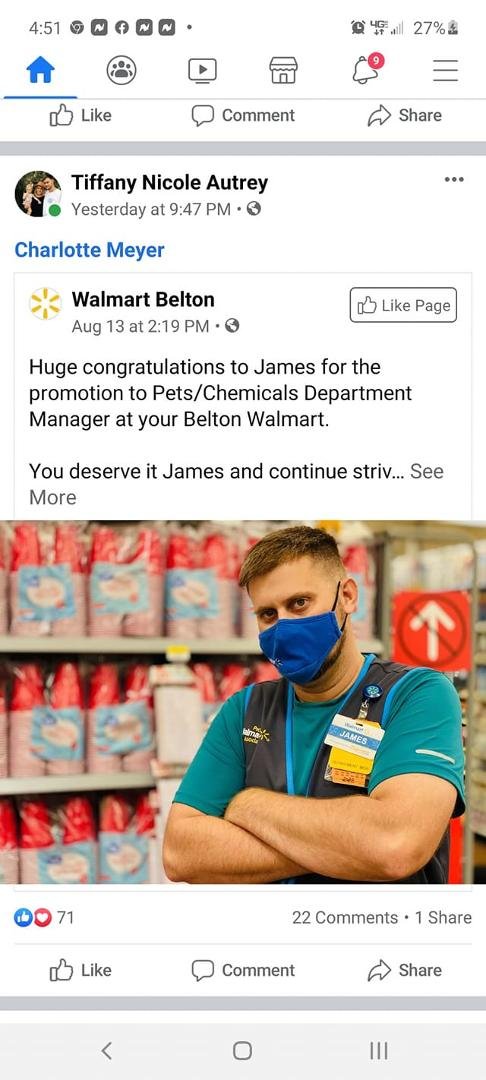This screenshot has width=486, height=1080.
Task: Switch to the Home feed tab
Action: (40, 71)
